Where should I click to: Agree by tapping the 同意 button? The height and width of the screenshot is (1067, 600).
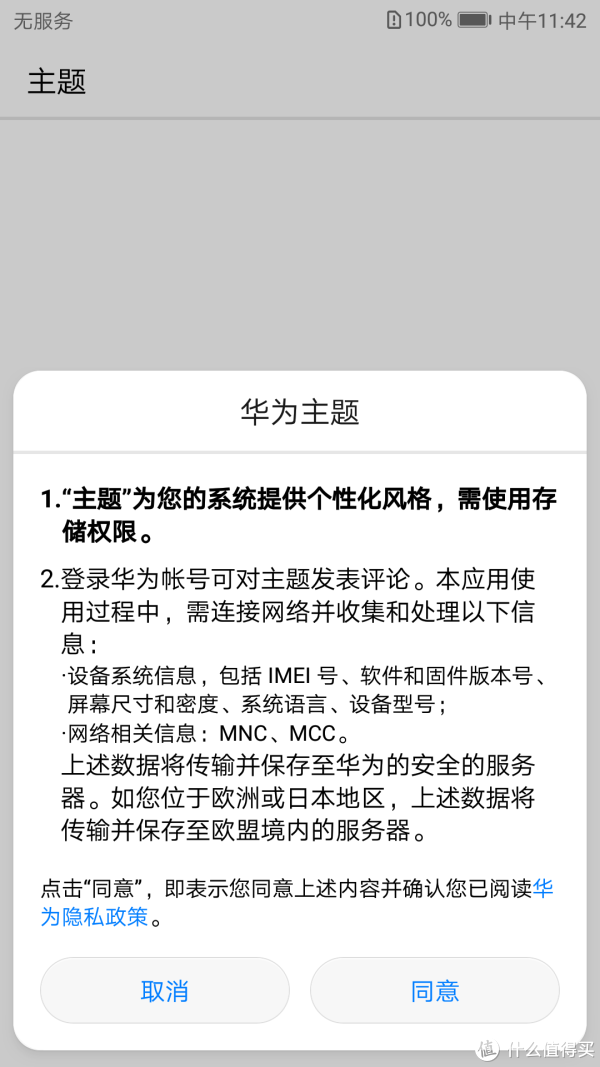(435, 990)
